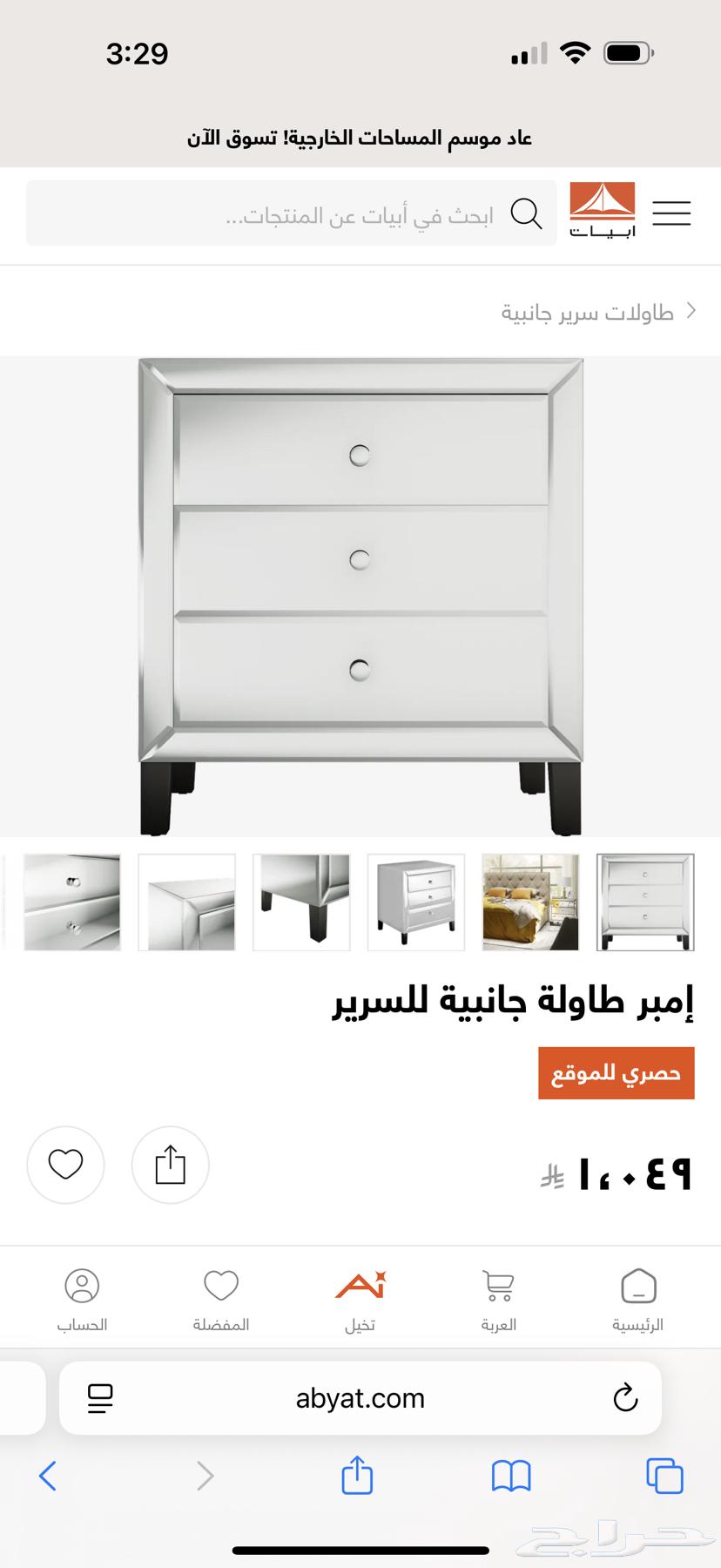
Task: Tap the outdoor season promo banner
Action: coord(360,138)
